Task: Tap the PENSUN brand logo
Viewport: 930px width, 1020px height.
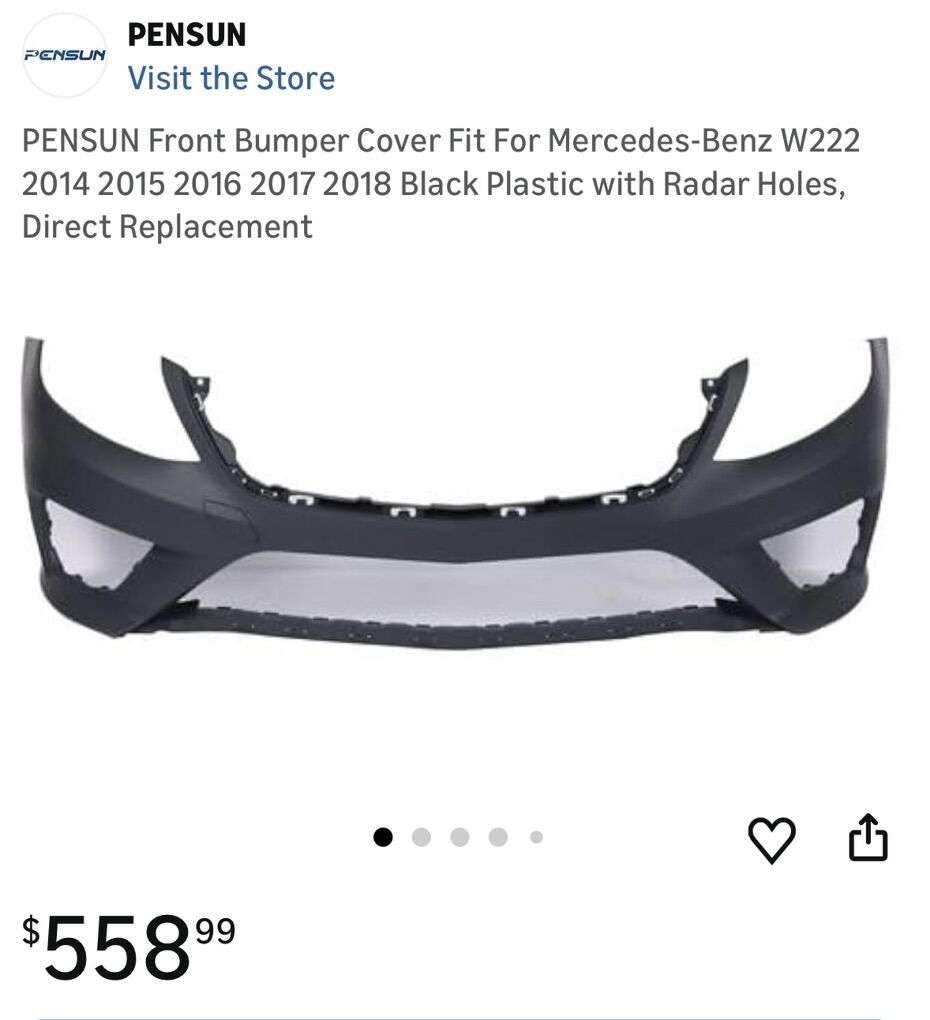Action: tap(65, 55)
